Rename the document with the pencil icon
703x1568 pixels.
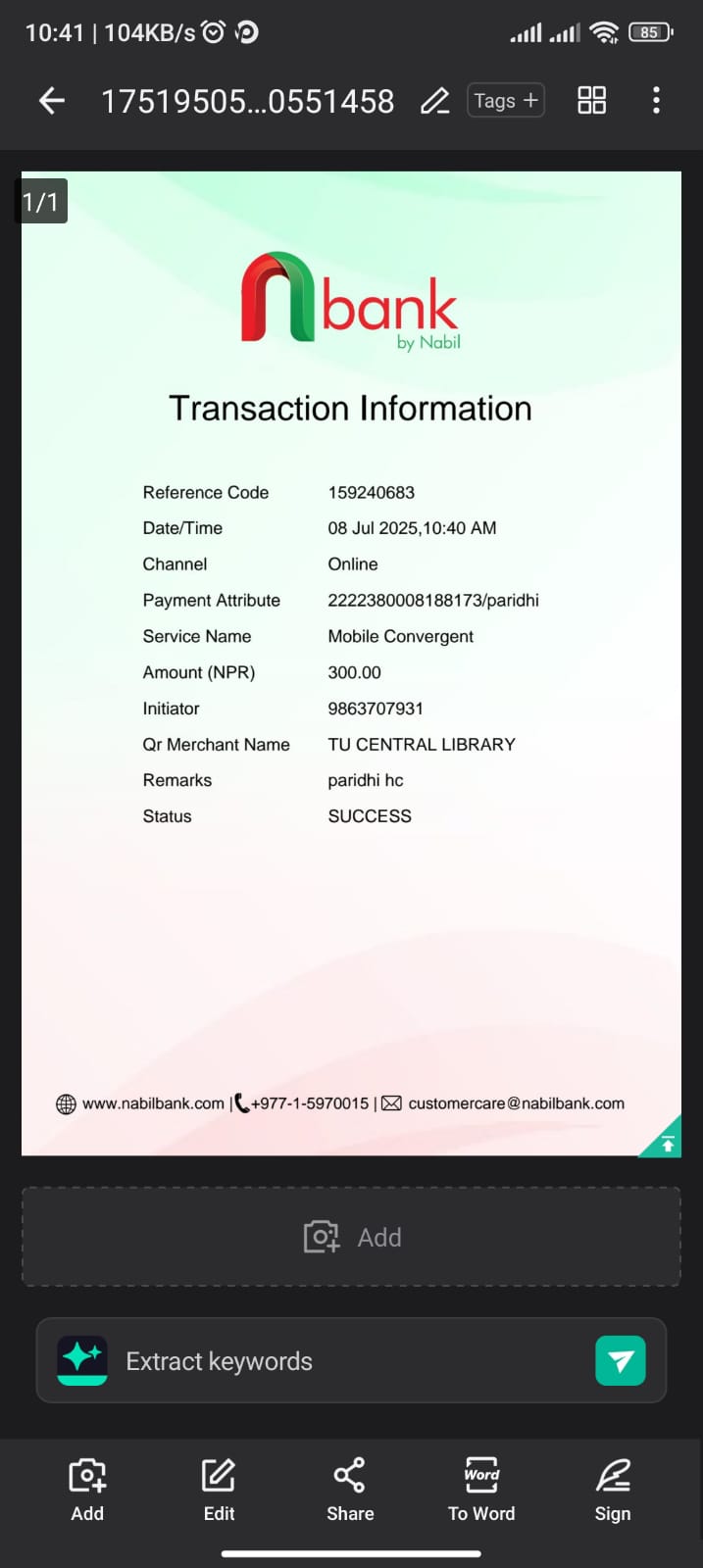click(x=434, y=100)
